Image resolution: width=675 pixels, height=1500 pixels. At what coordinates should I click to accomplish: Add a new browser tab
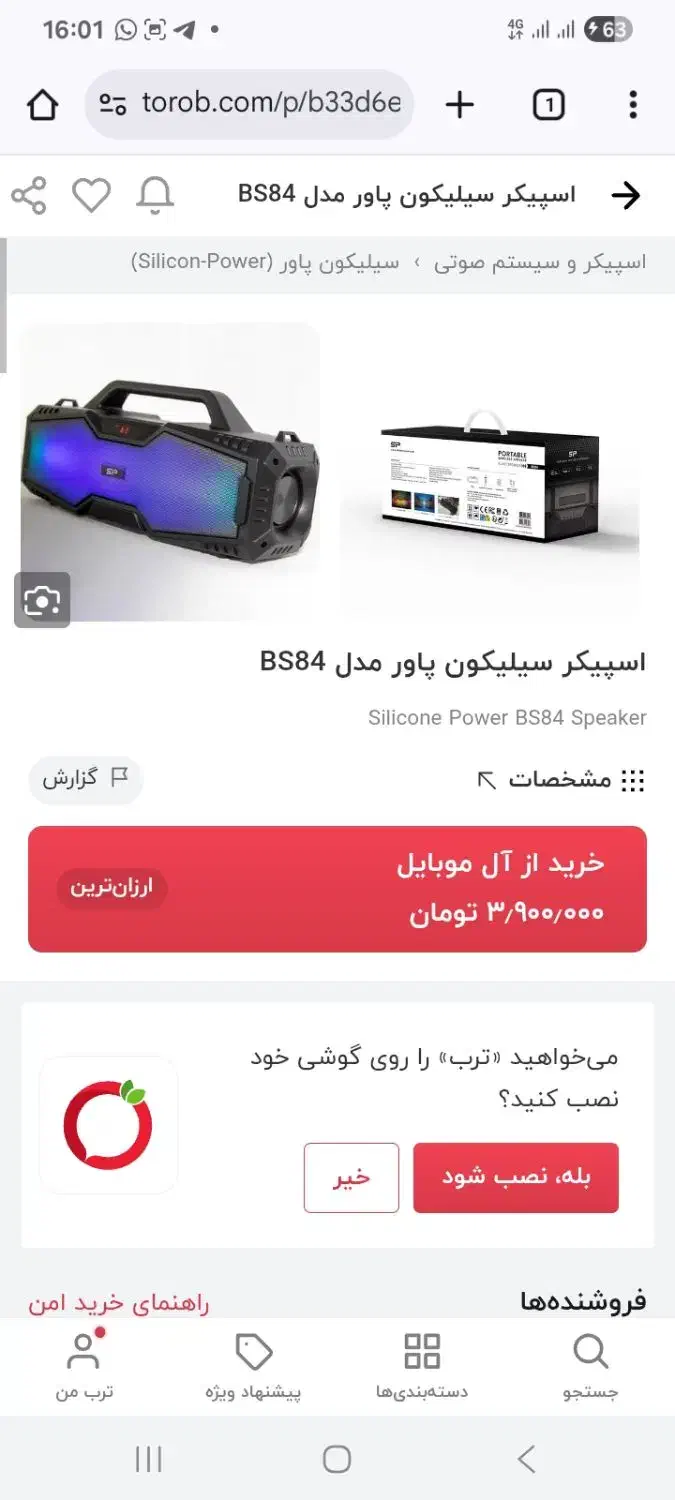(459, 104)
